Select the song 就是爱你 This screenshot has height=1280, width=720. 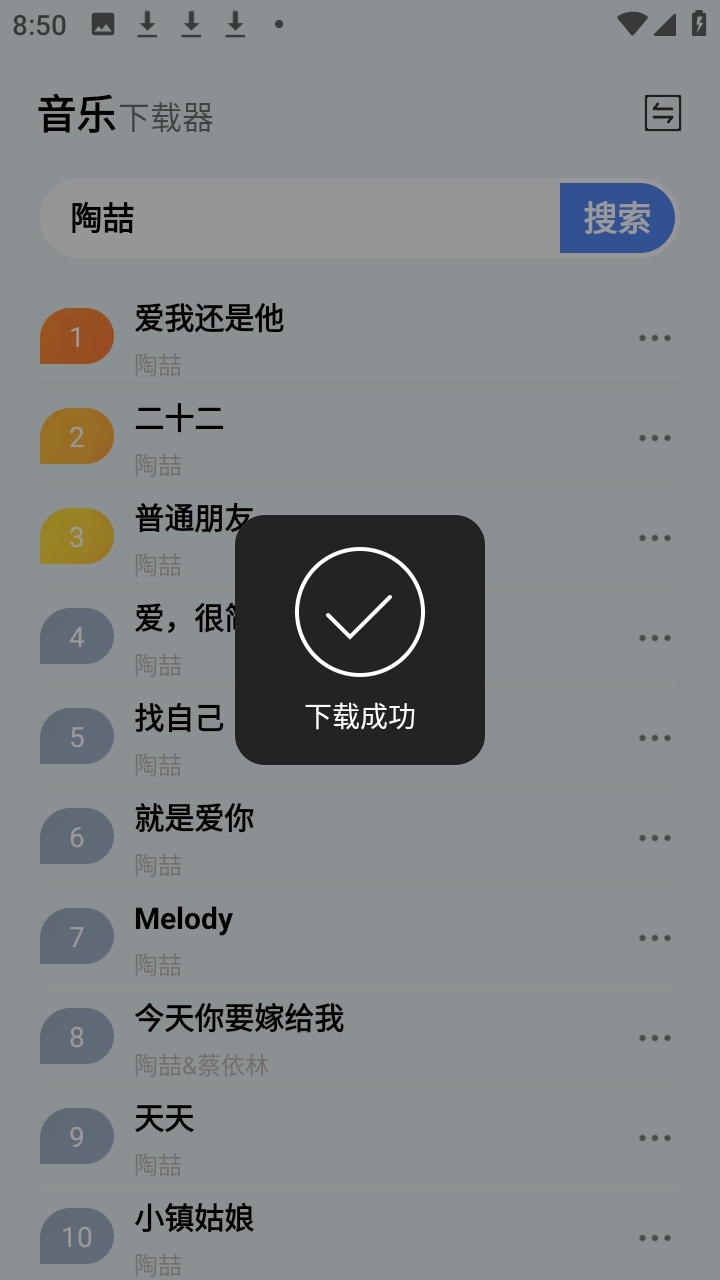tap(195, 818)
